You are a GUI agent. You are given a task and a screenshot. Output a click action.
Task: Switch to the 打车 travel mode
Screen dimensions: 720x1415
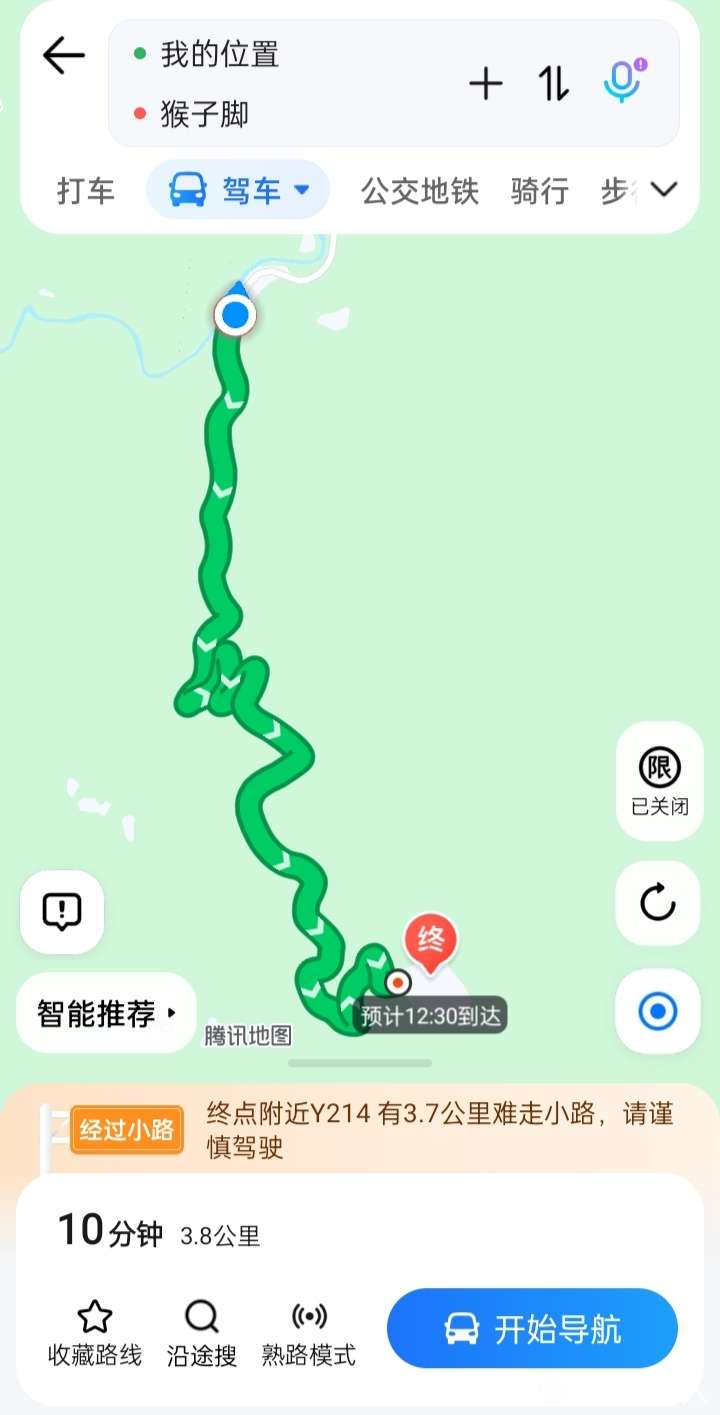(x=86, y=190)
